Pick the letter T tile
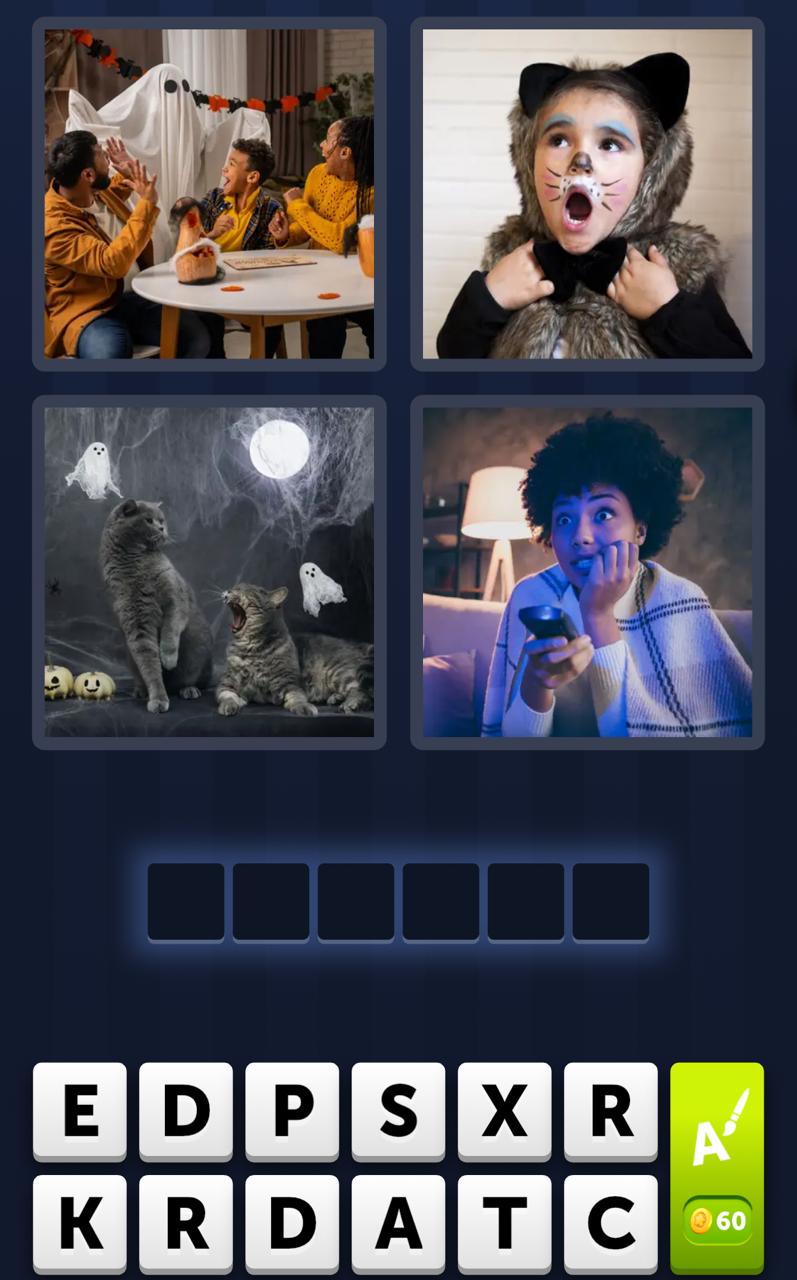Viewport: 797px width, 1280px height. tap(504, 1221)
